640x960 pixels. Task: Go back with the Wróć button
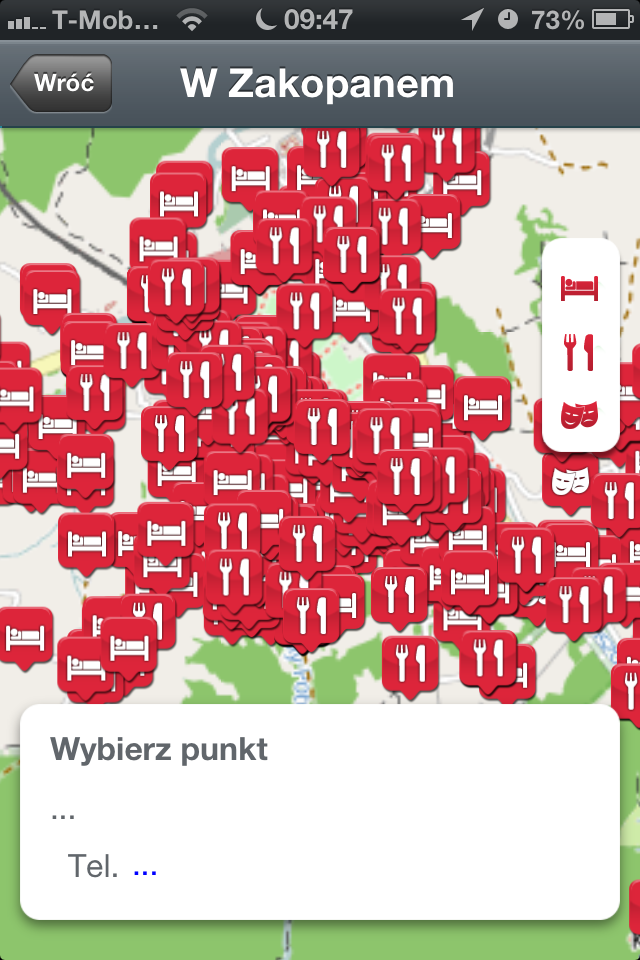pos(62,83)
